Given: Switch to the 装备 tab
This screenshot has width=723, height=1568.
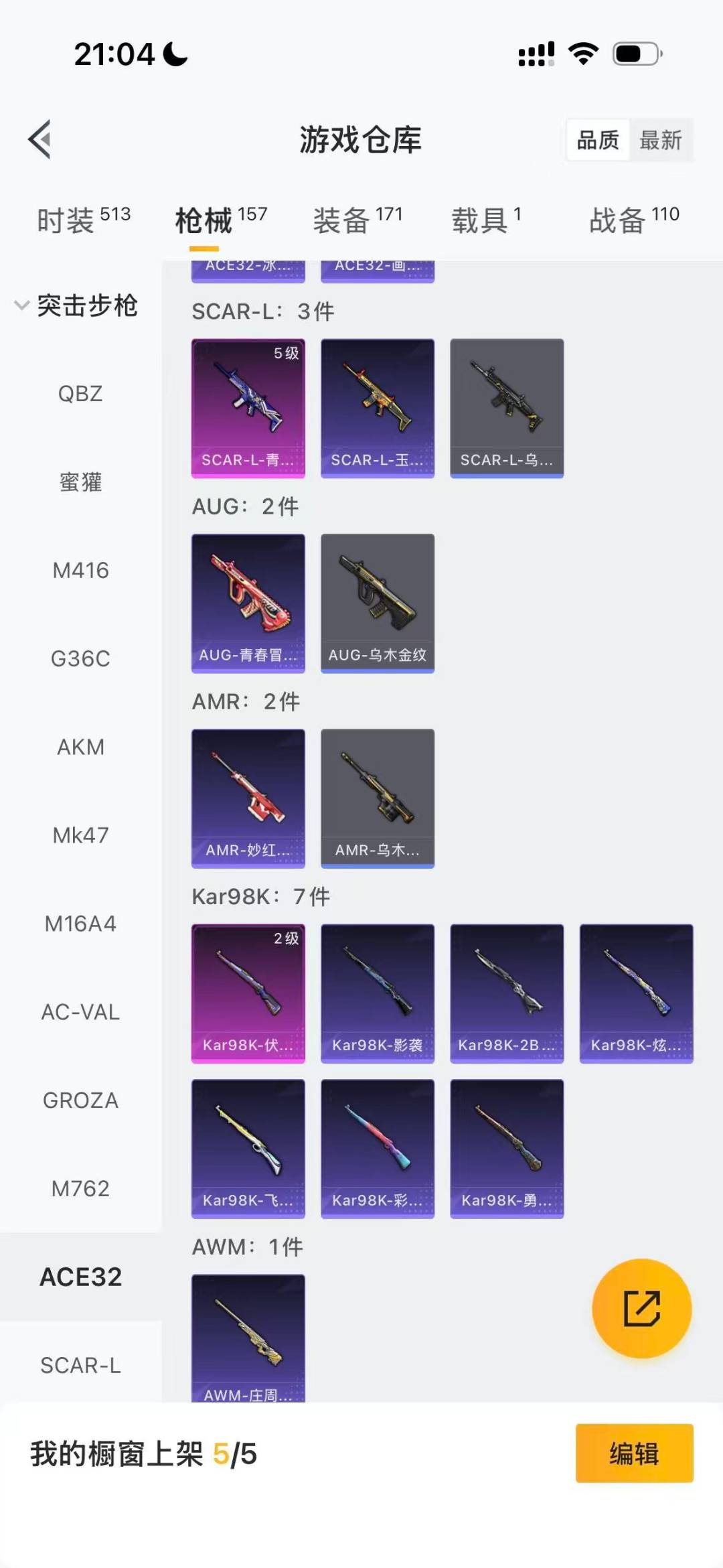Looking at the screenshot, I should [x=357, y=220].
